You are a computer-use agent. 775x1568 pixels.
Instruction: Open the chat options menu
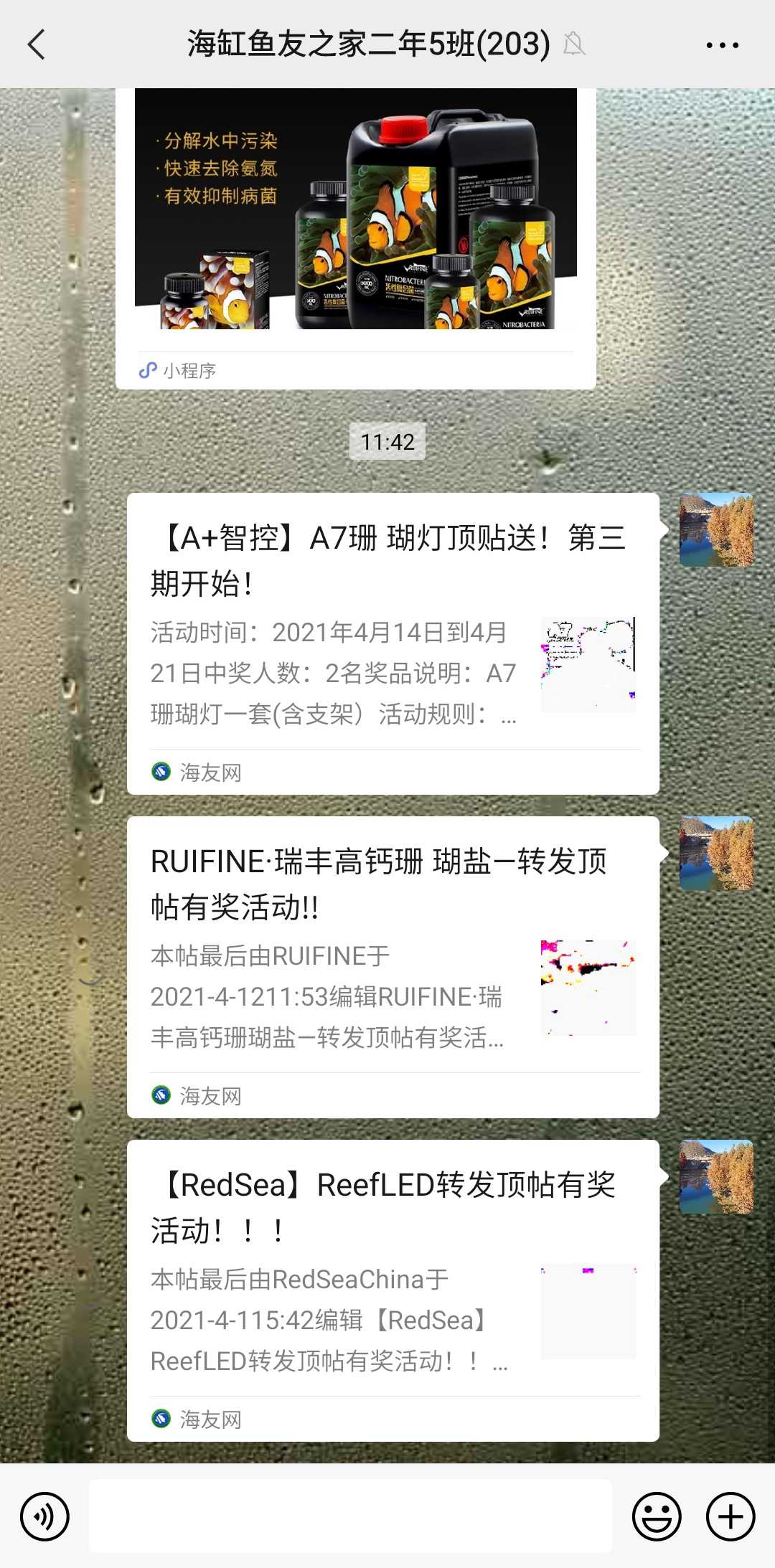722,44
